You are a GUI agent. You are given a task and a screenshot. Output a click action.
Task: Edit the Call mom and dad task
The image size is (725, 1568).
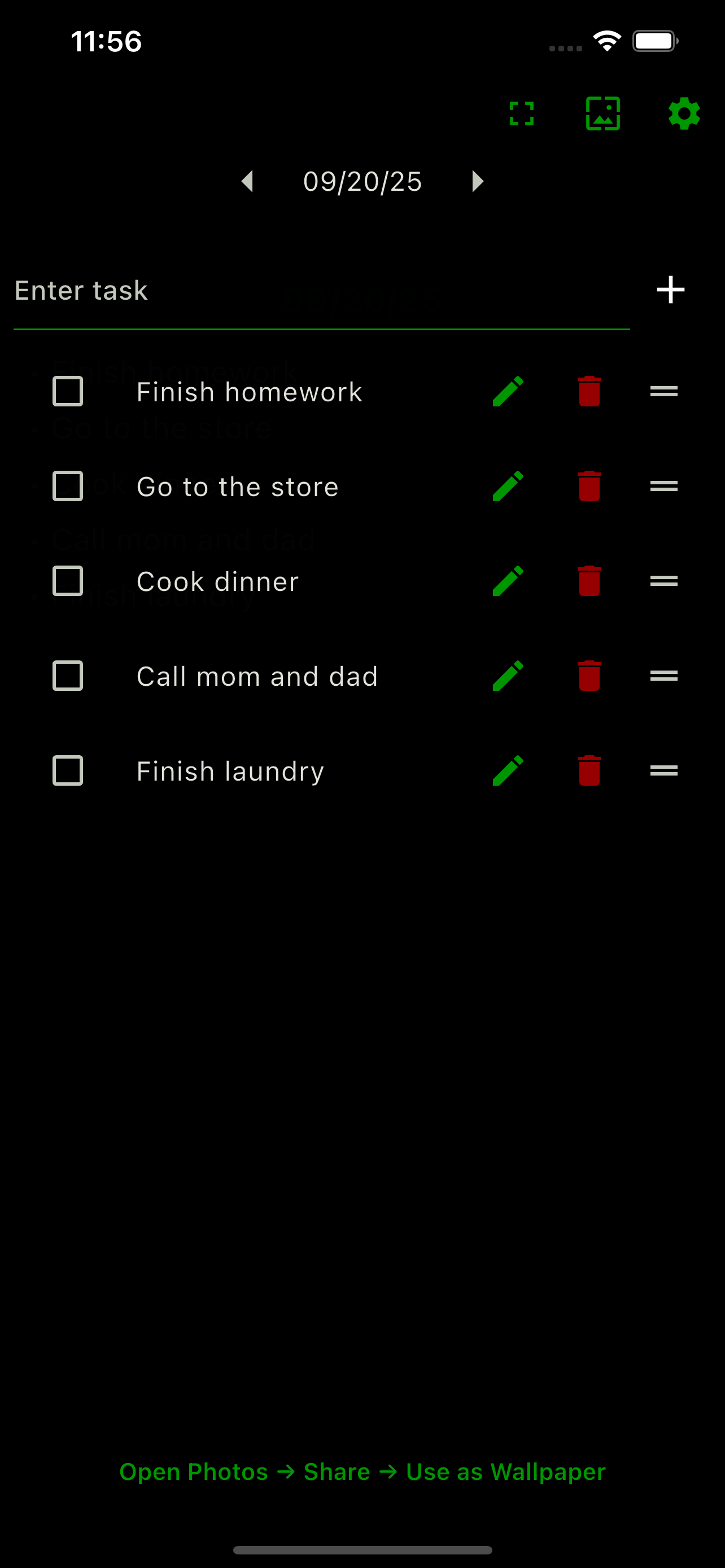coord(508,676)
